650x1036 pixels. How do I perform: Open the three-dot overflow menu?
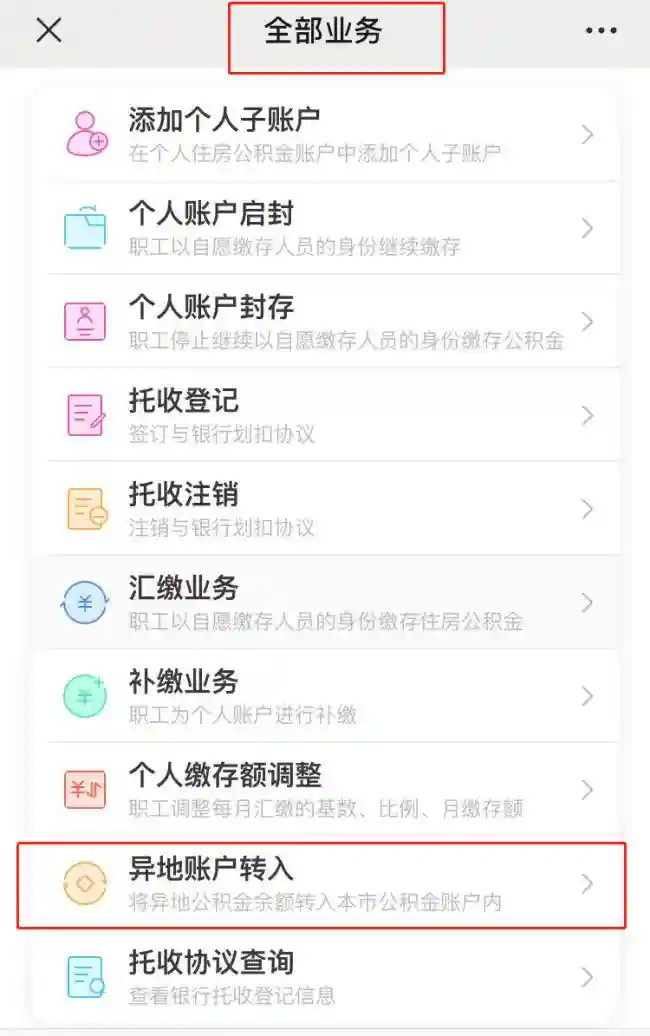click(600, 31)
